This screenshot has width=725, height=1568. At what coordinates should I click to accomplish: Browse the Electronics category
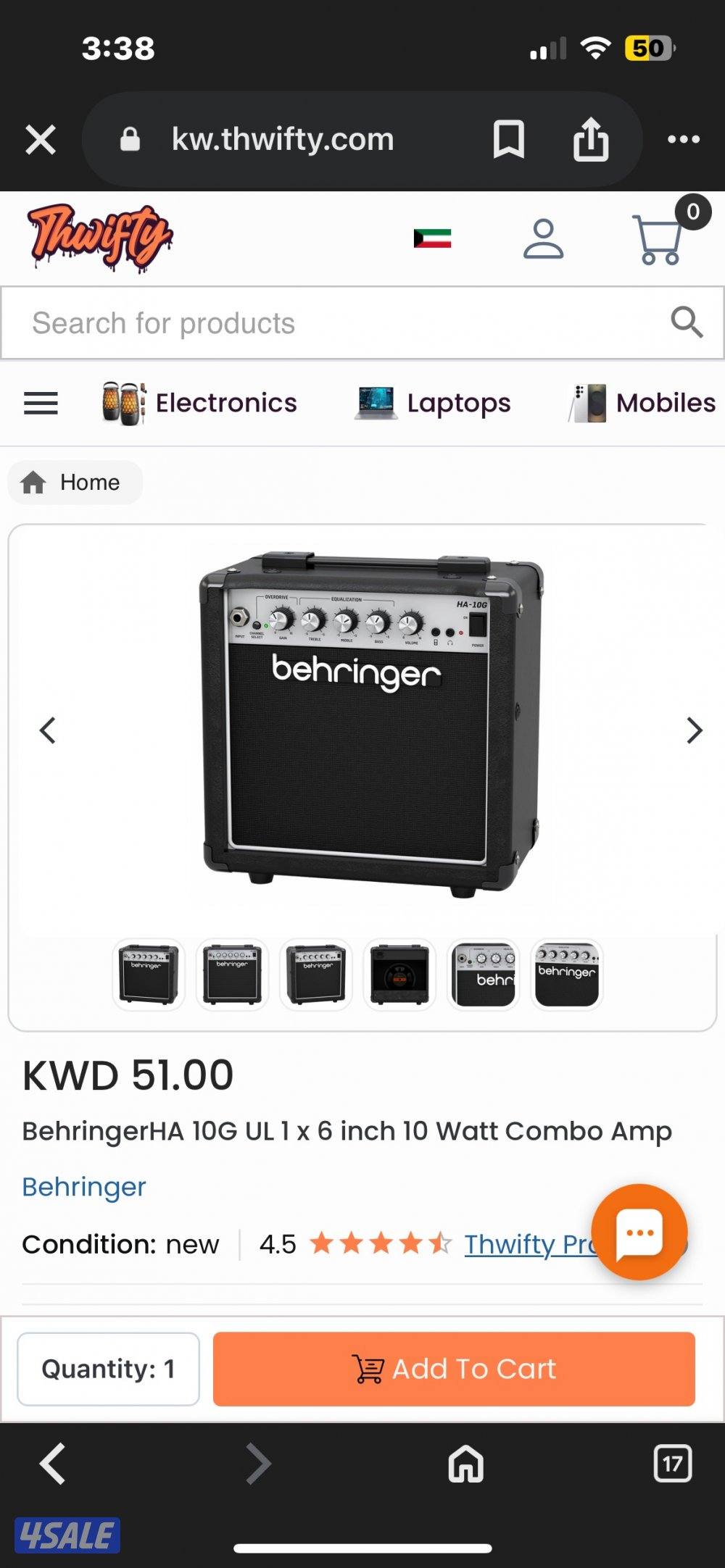200,403
